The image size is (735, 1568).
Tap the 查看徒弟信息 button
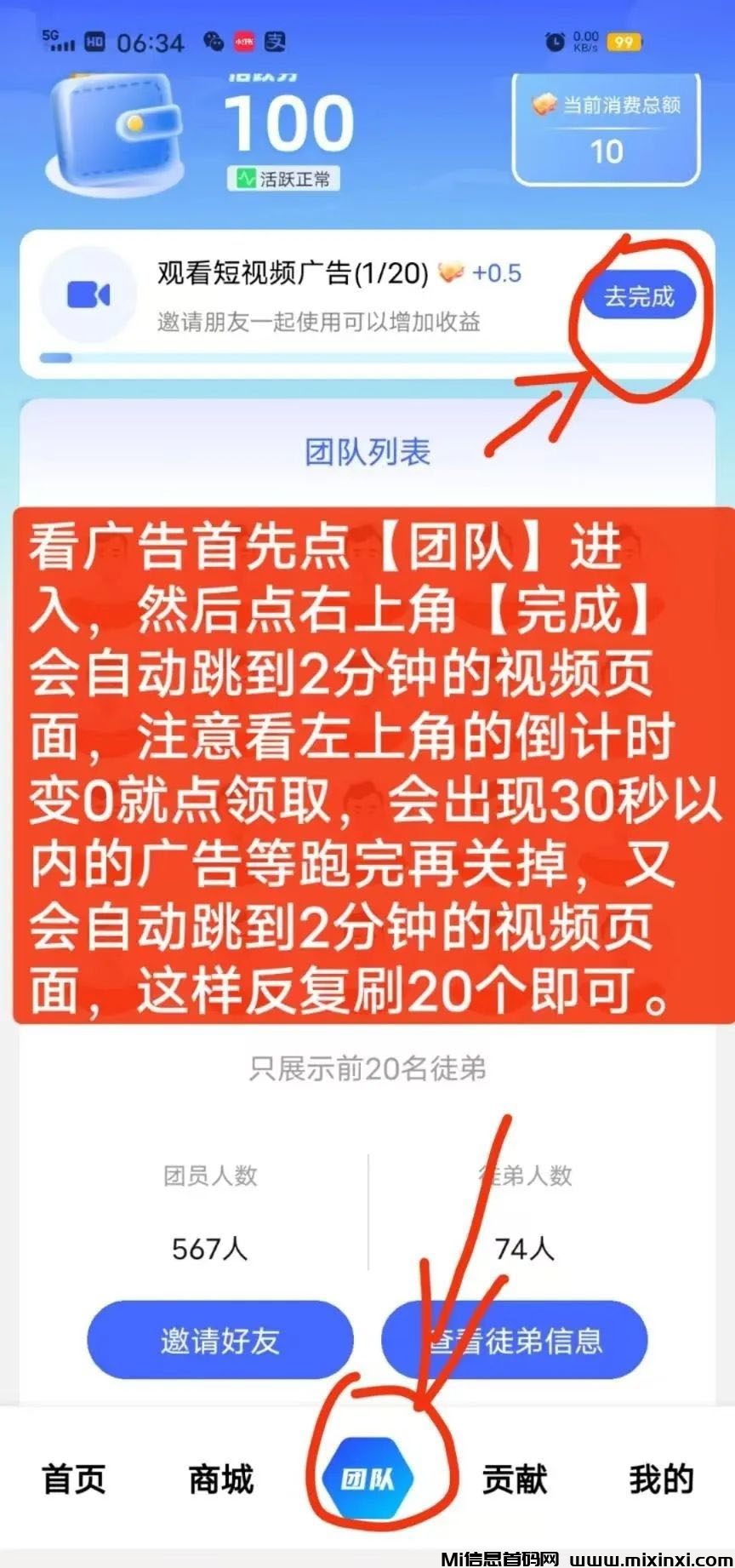click(x=516, y=1339)
